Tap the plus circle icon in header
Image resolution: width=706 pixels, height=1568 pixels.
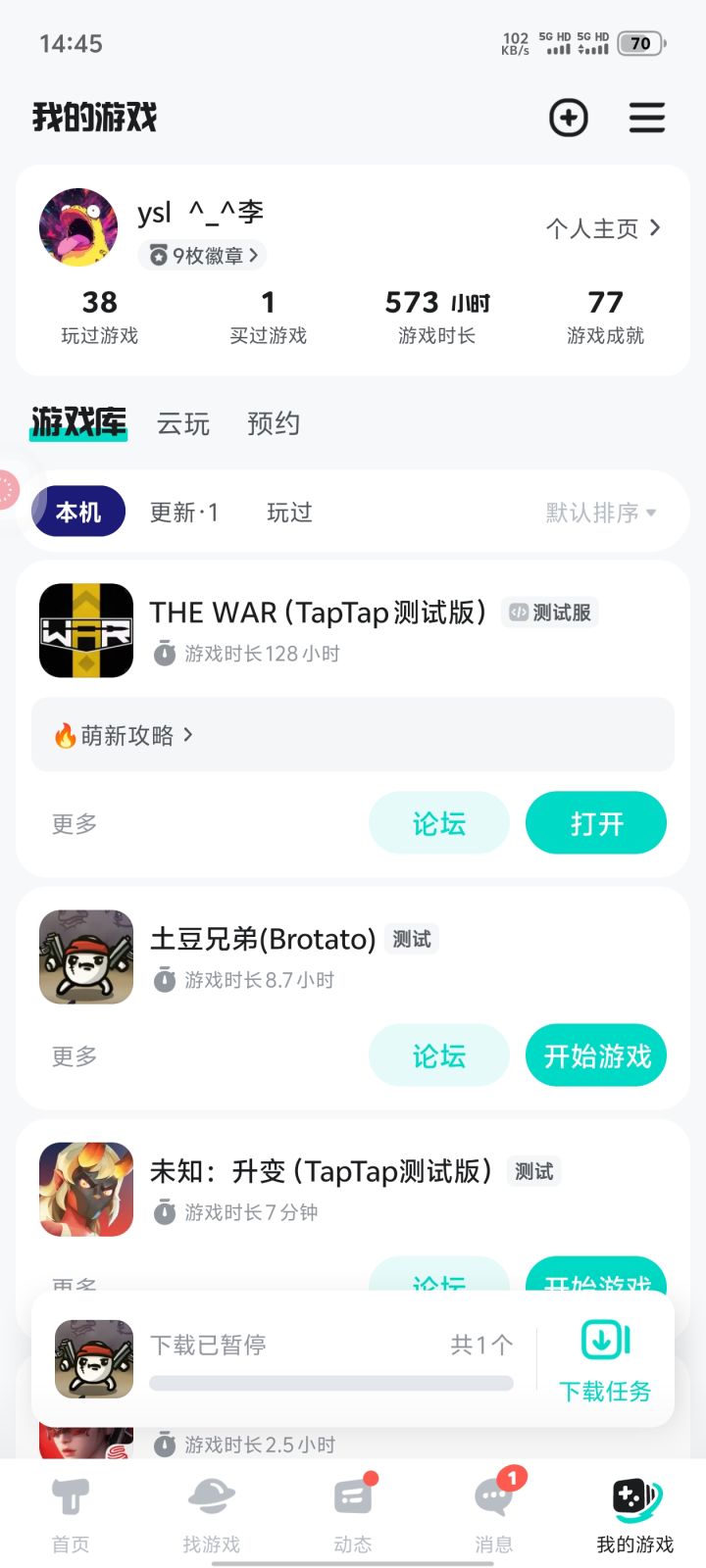point(568,118)
